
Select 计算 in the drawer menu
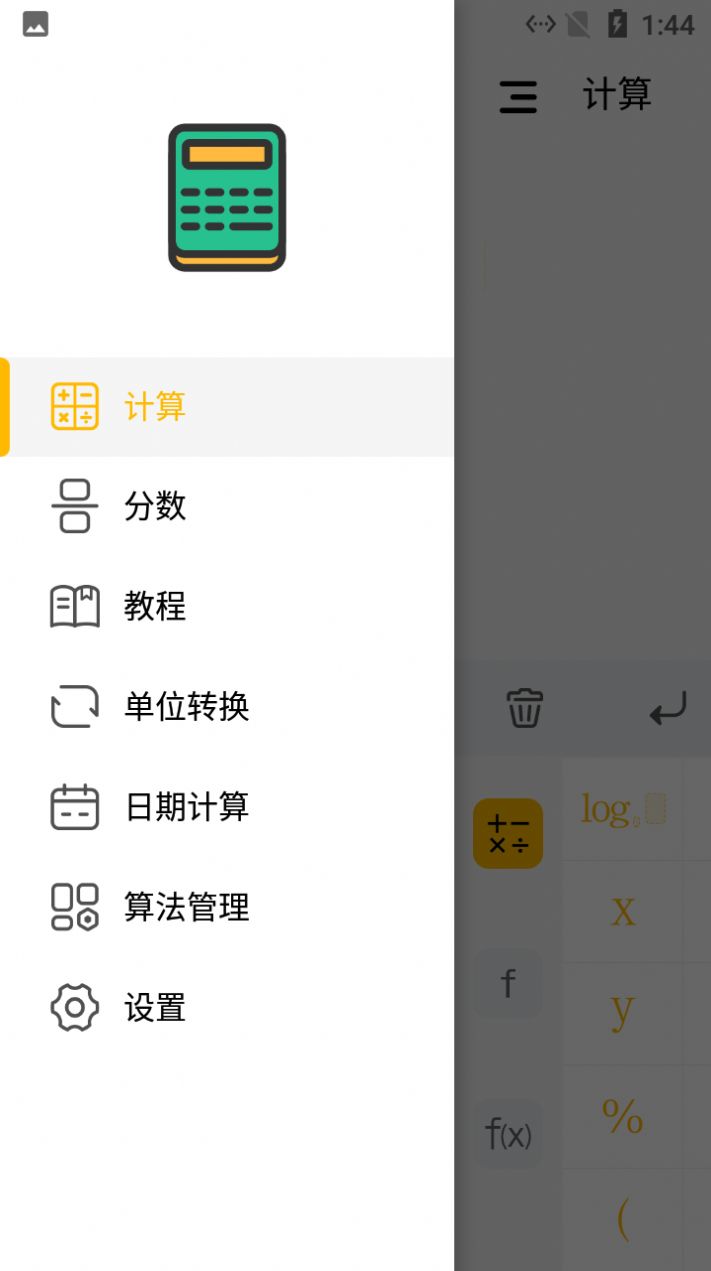click(x=155, y=407)
